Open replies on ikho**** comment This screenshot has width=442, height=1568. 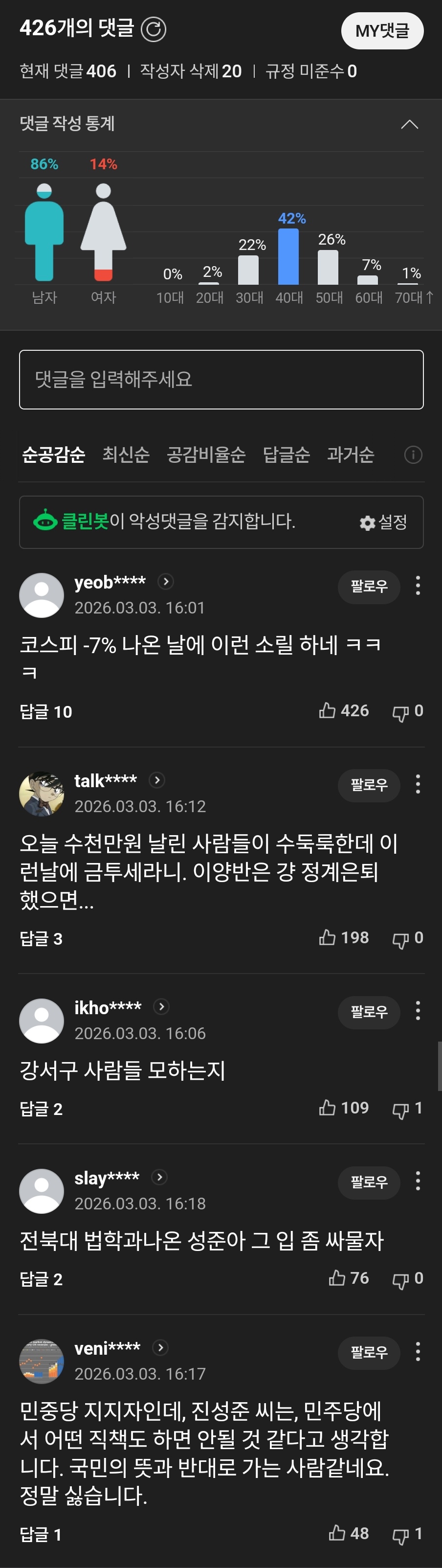click(42, 1109)
